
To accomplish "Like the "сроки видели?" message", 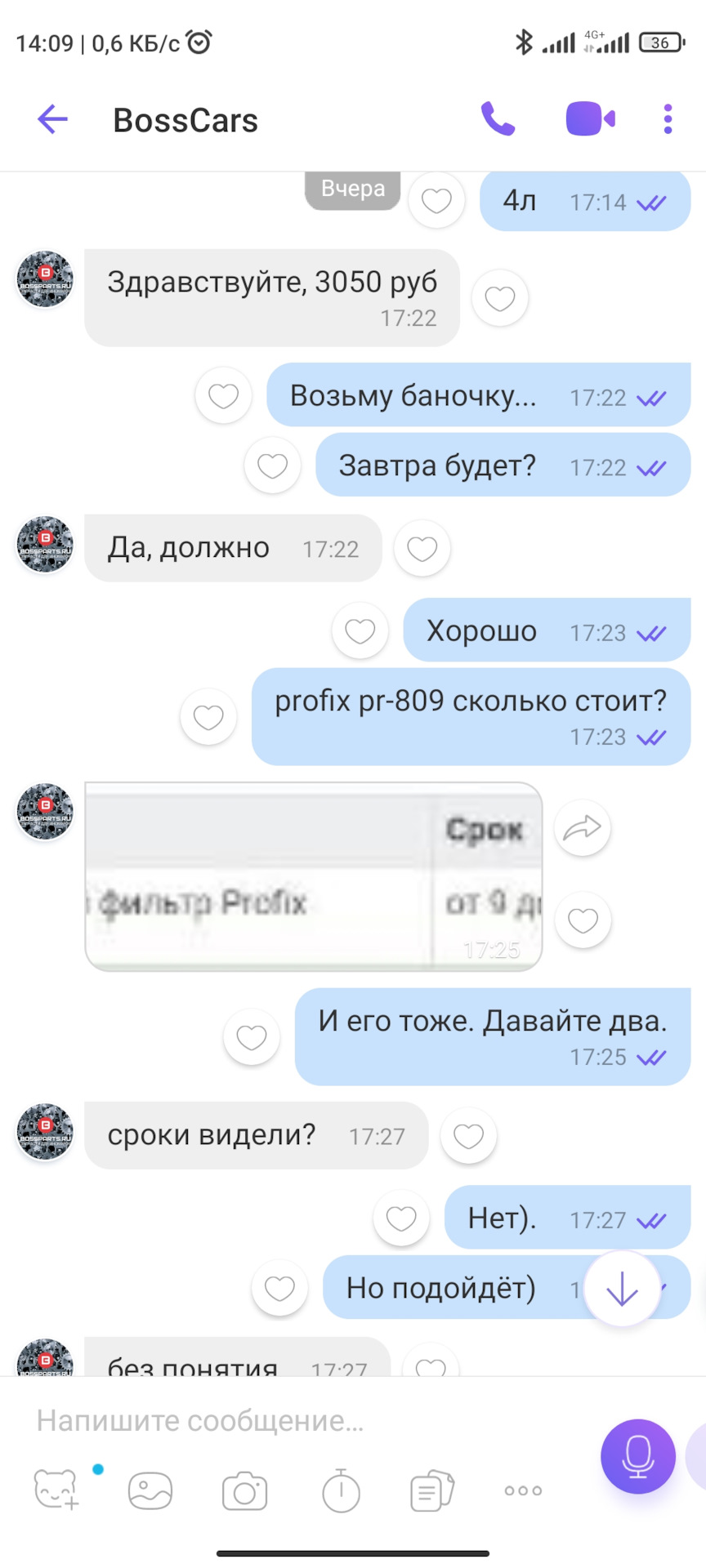I will [468, 1136].
